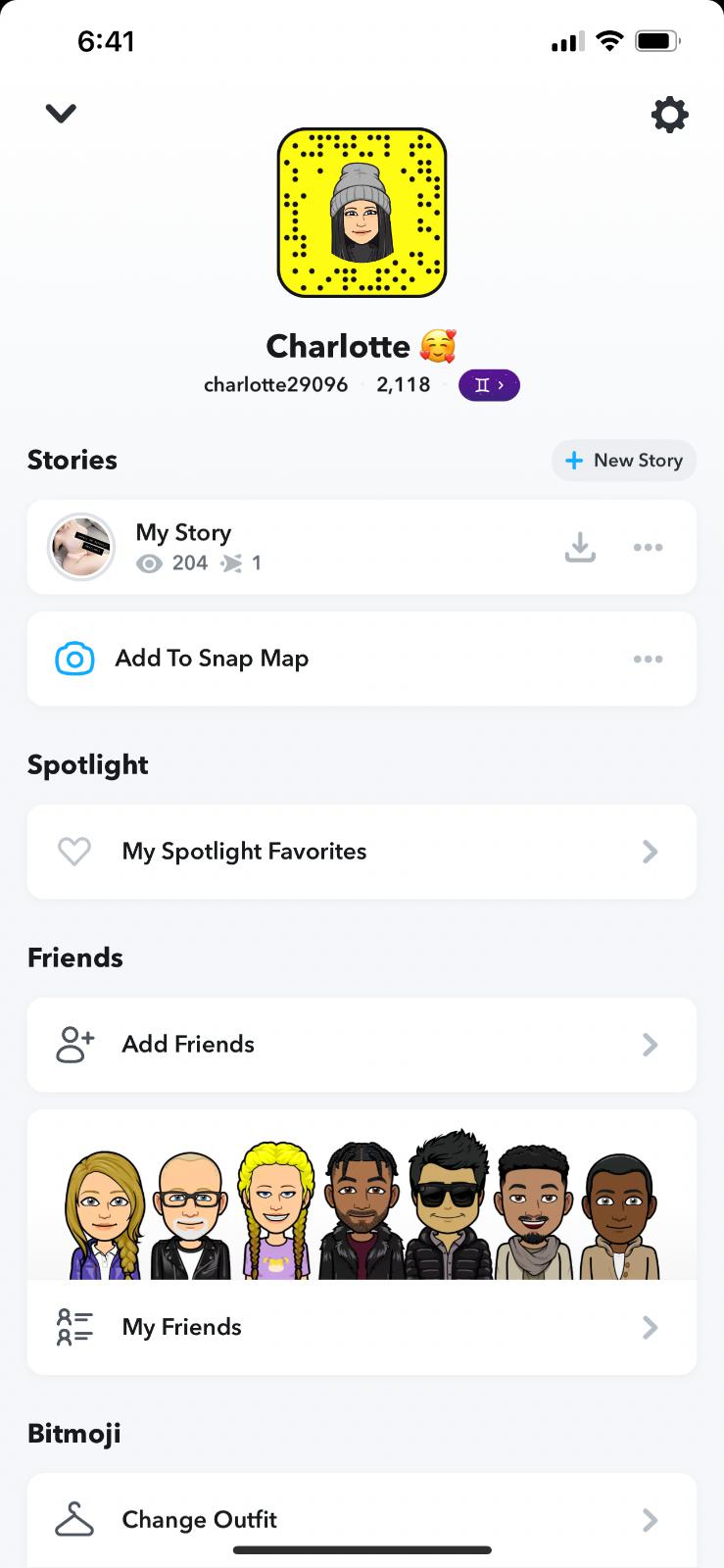Open the Snapcode profile picture
This screenshot has height=1568, width=724.
362,213
